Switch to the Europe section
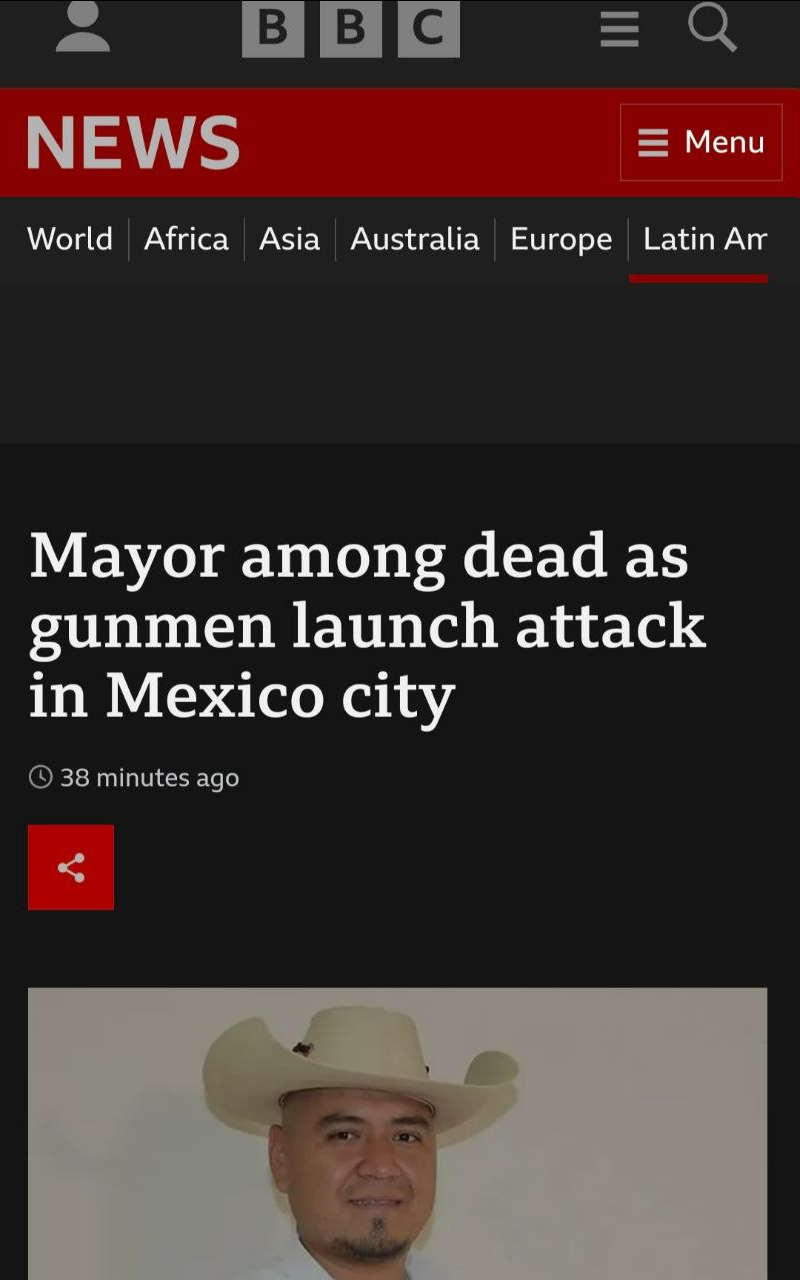 (x=561, y=239)
